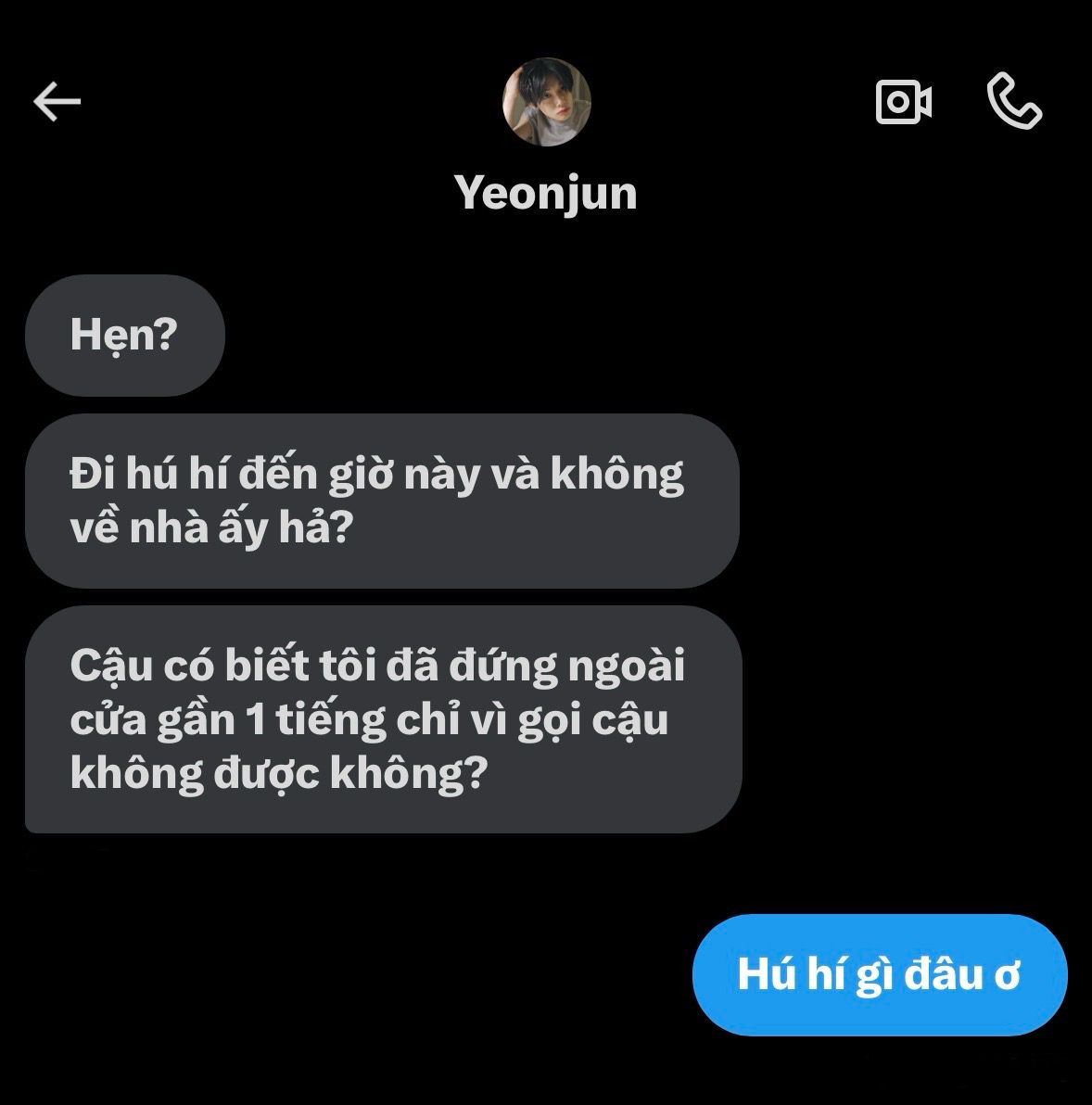Viewport: 1092px width, 1105px height.
Task: Start a video call with Yeonjun
Action: (x=903, y=101)
